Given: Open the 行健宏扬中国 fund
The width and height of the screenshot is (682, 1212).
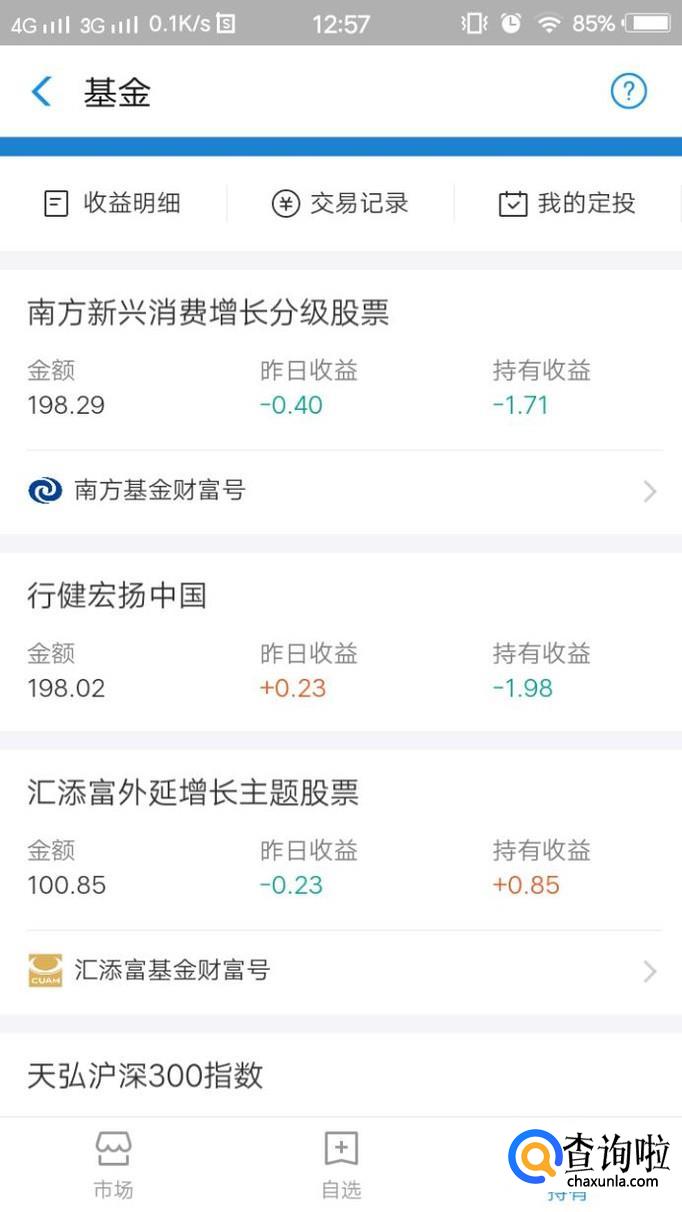Looking at the screenshot, I should coord(117,597).
